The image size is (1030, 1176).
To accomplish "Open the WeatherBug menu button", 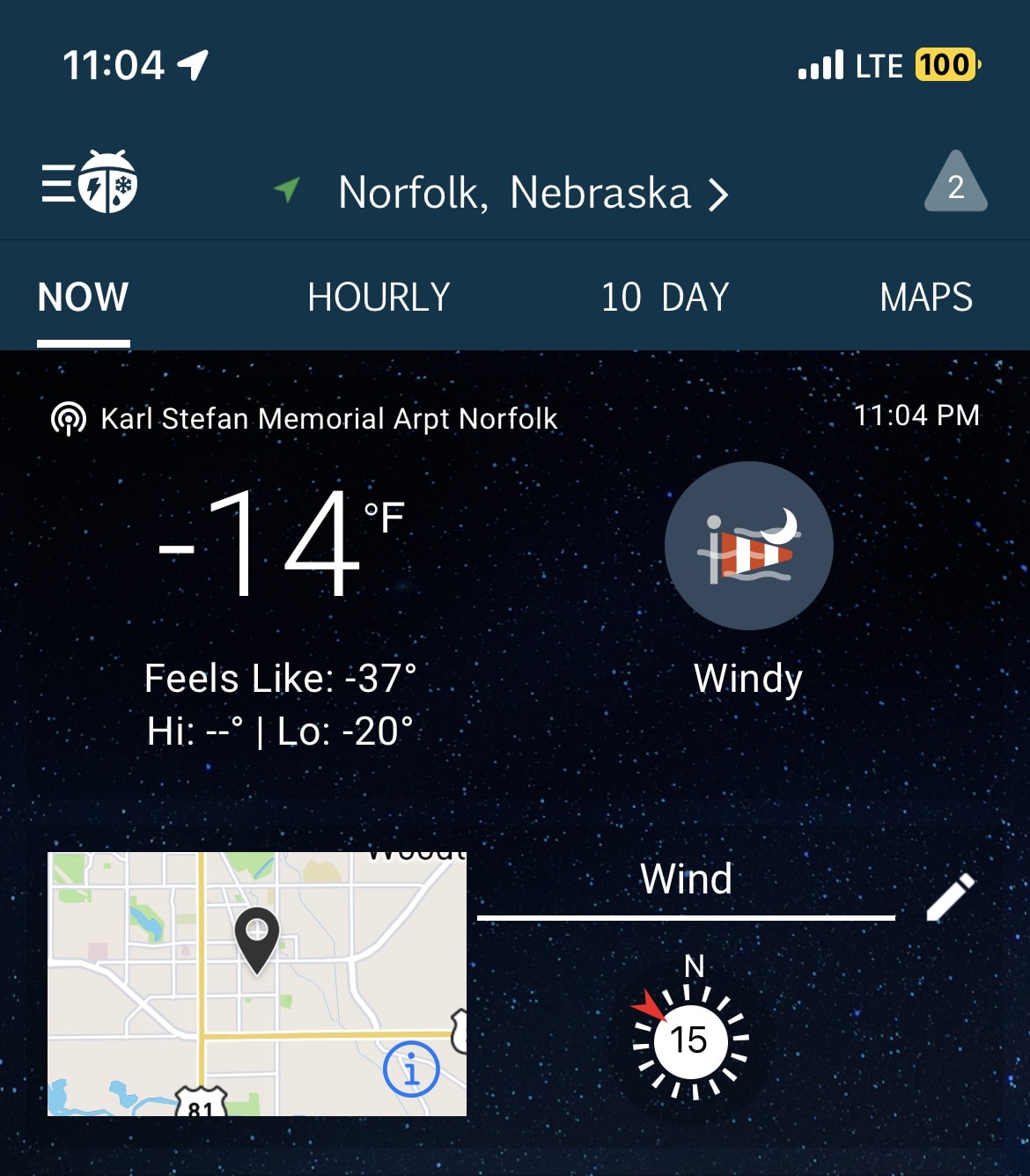I will [x=89, y=183].
